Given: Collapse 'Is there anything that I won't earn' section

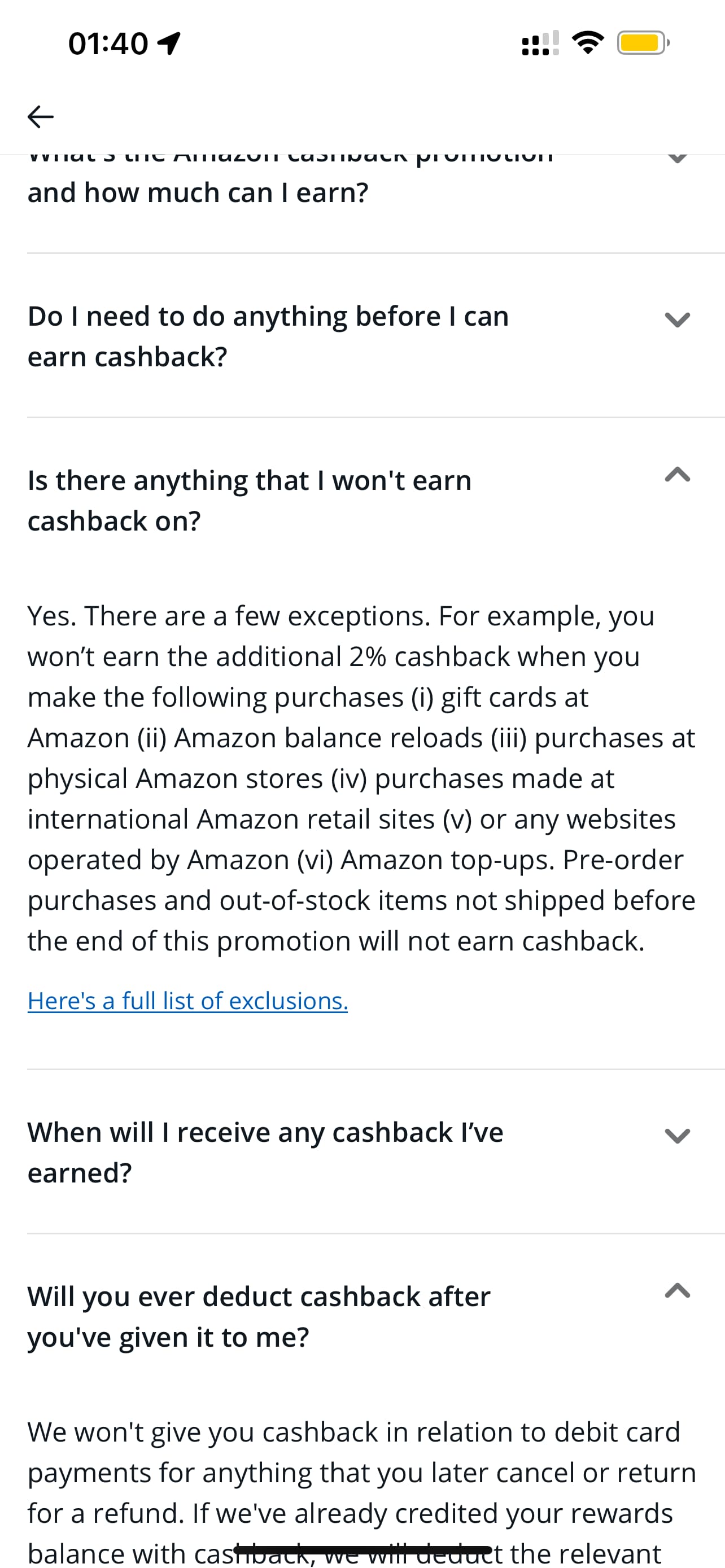Looking at the screenshot, I should pyautogui.click(x=362, y=500).
